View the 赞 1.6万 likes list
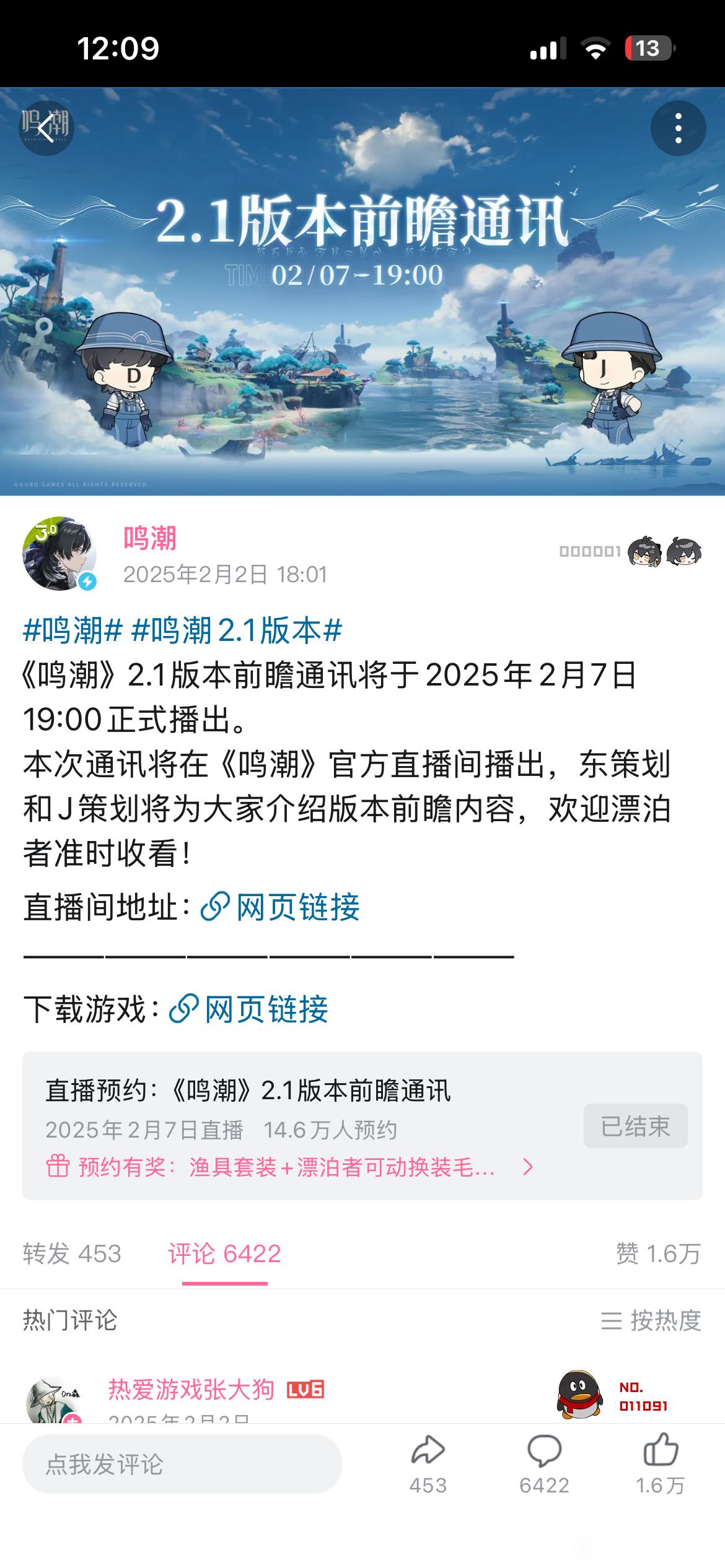 point(658,1254)
